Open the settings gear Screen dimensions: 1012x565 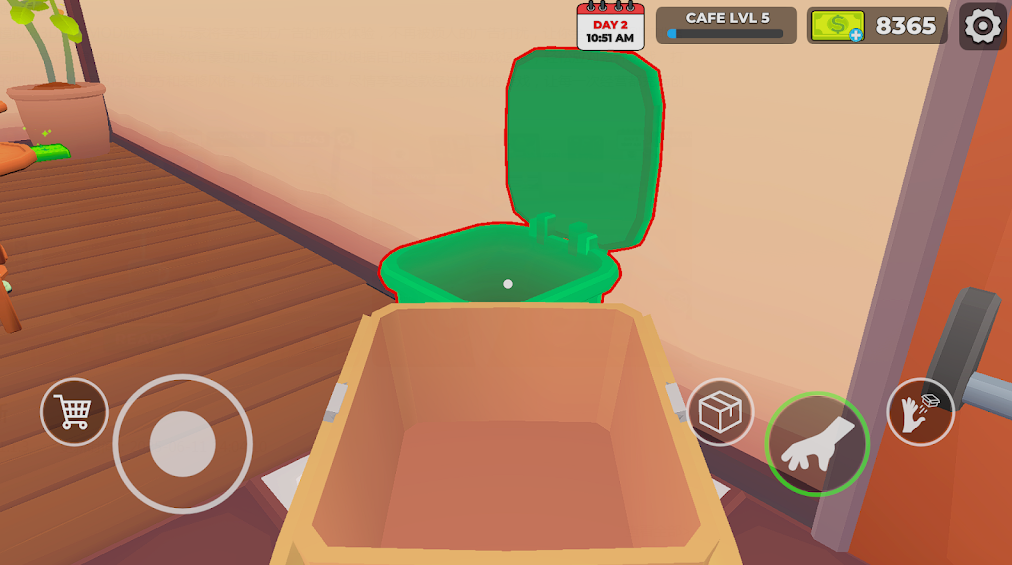(x=982, y=26)
